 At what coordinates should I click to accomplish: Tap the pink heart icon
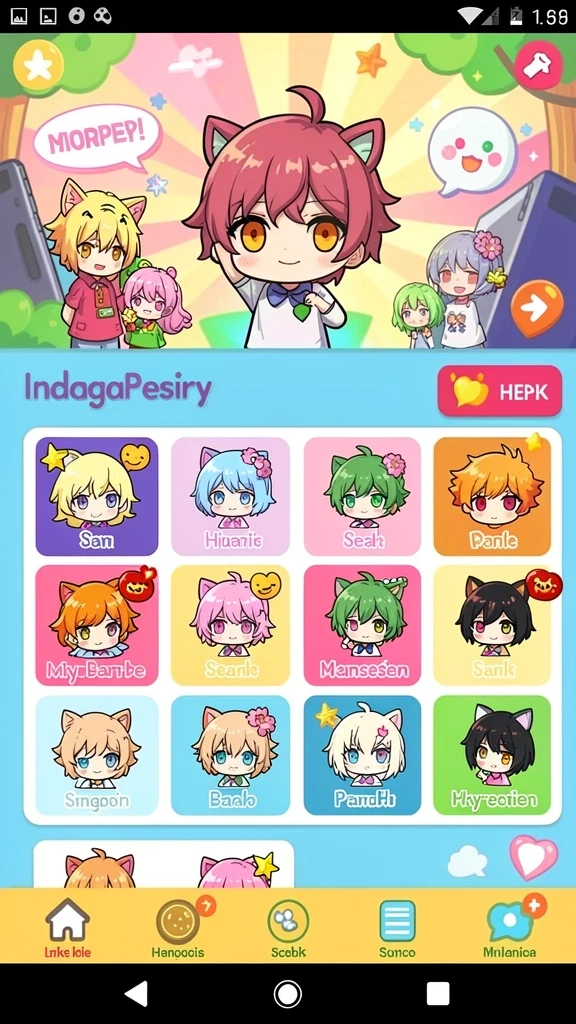pos(534,856)
